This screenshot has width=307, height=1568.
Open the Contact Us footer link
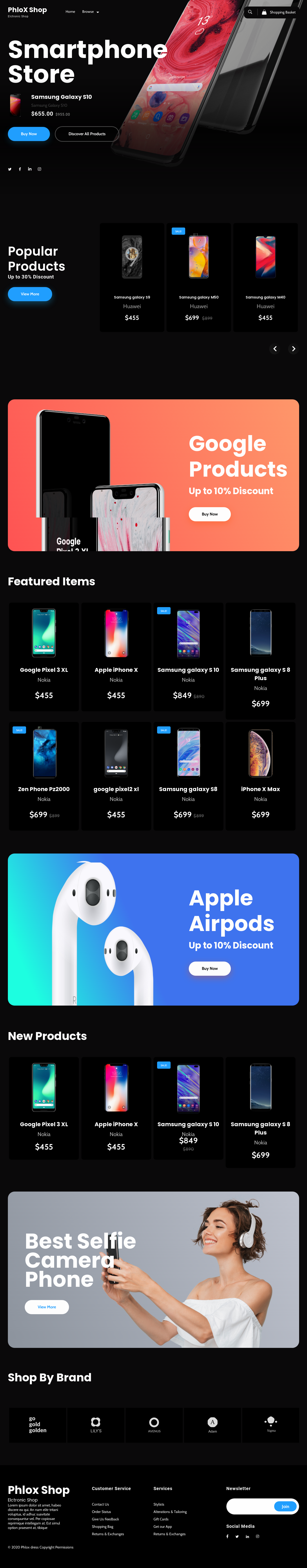100,1504
